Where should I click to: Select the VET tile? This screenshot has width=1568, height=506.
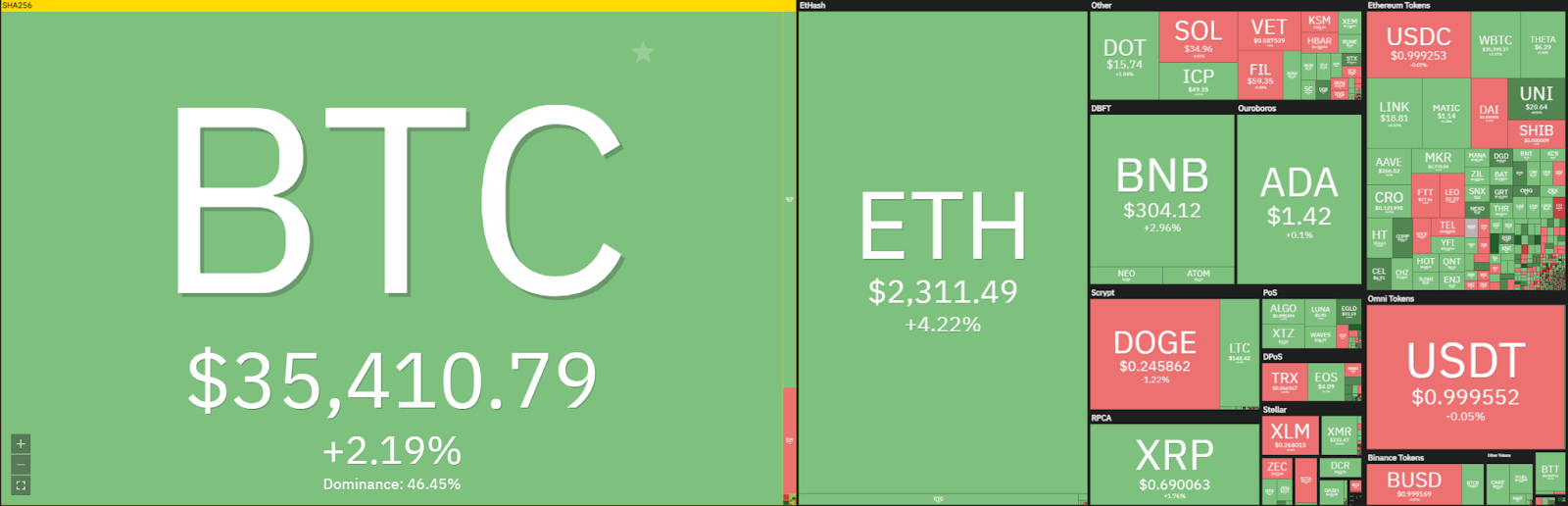click(x=1268, y=31)
